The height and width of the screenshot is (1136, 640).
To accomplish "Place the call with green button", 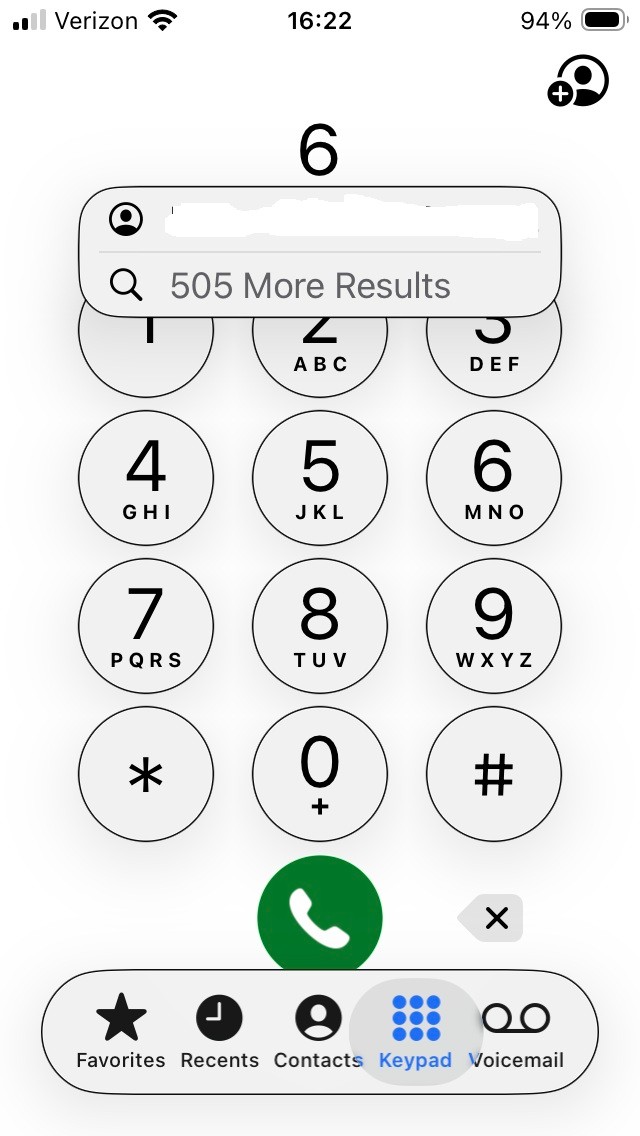I will pos(320,916).
